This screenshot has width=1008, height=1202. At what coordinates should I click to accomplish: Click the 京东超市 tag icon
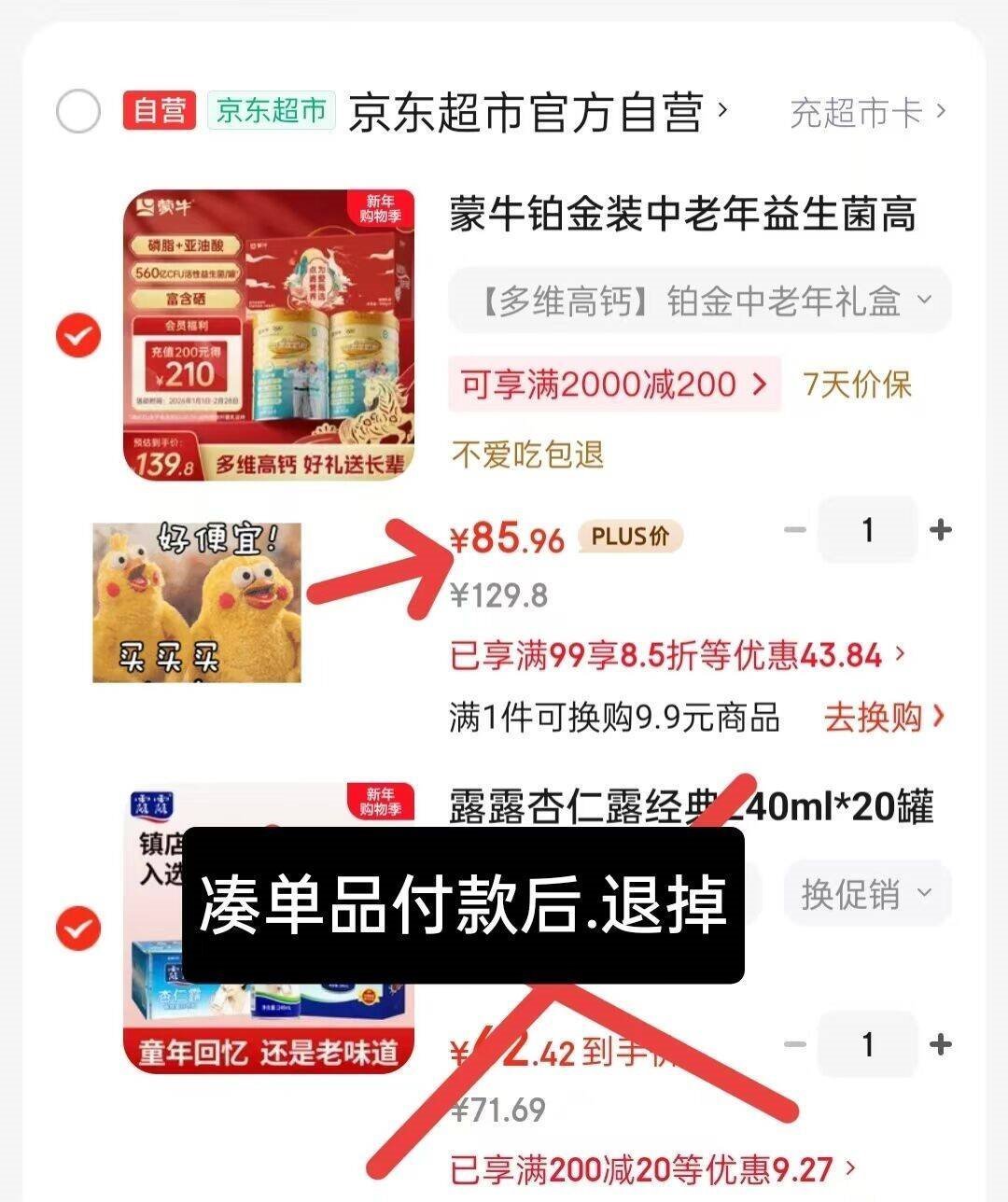(x=271, y=110)
